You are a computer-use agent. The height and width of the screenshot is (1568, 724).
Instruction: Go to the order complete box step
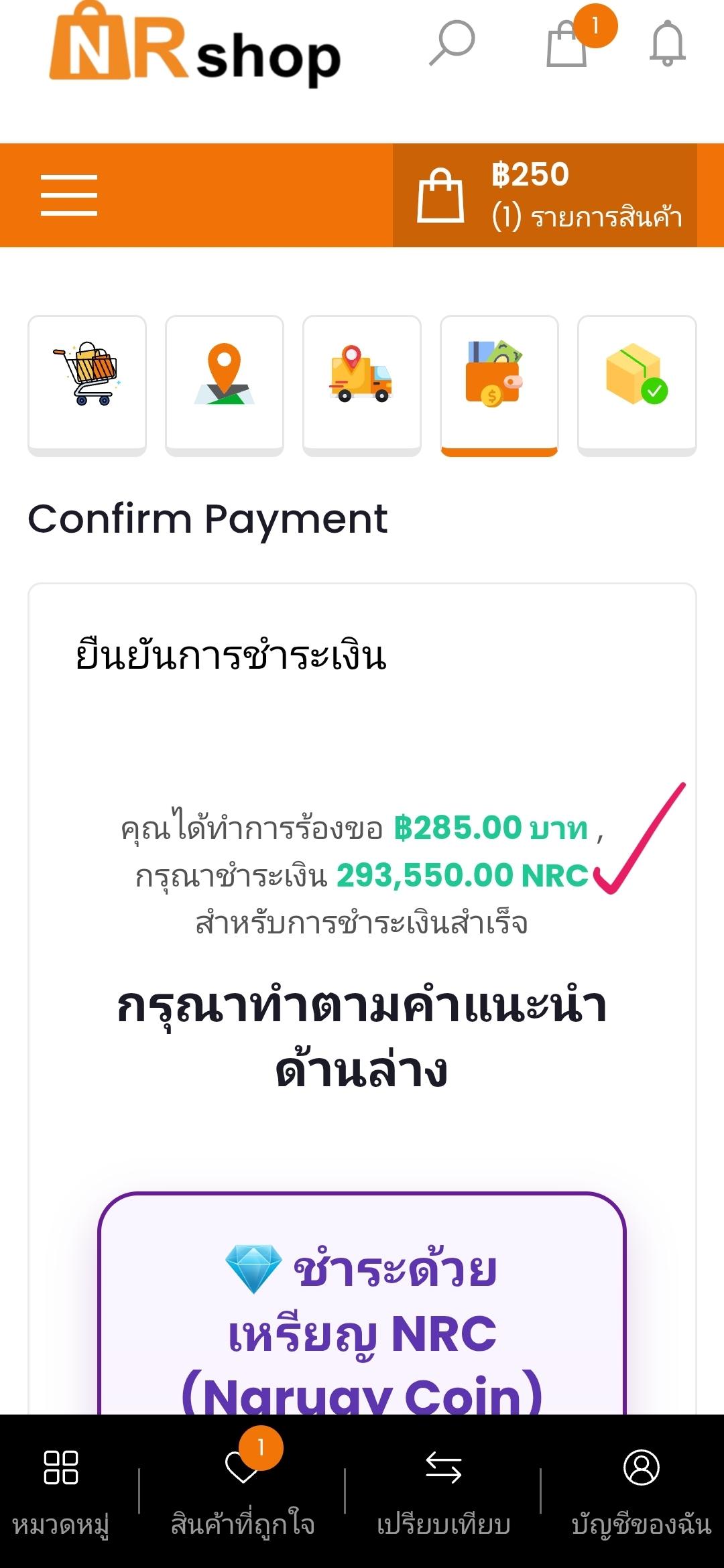pyautogui.click(x=637, y=384)
